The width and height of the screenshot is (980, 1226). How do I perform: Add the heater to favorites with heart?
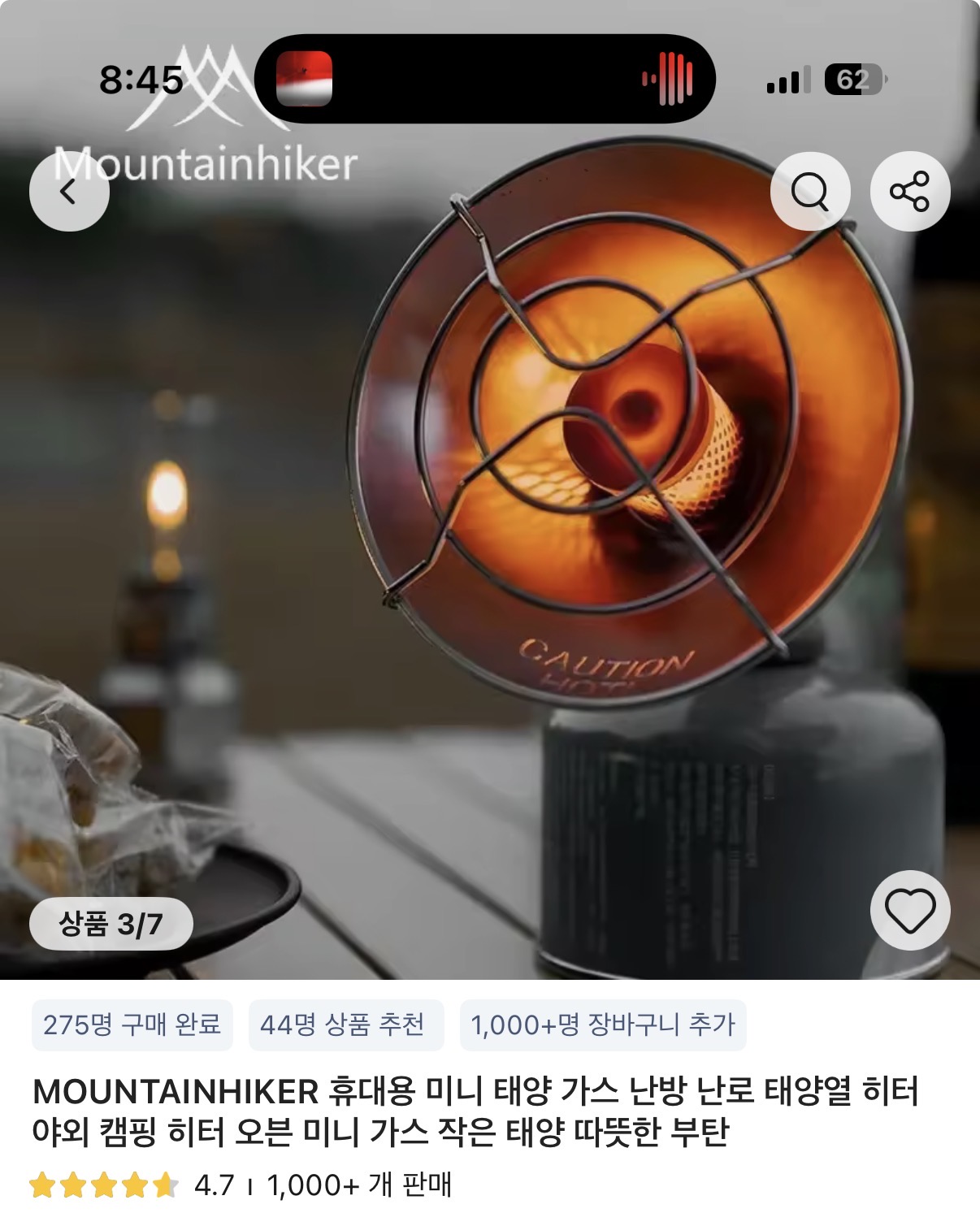pyautogui.click(x=909, y=910)
